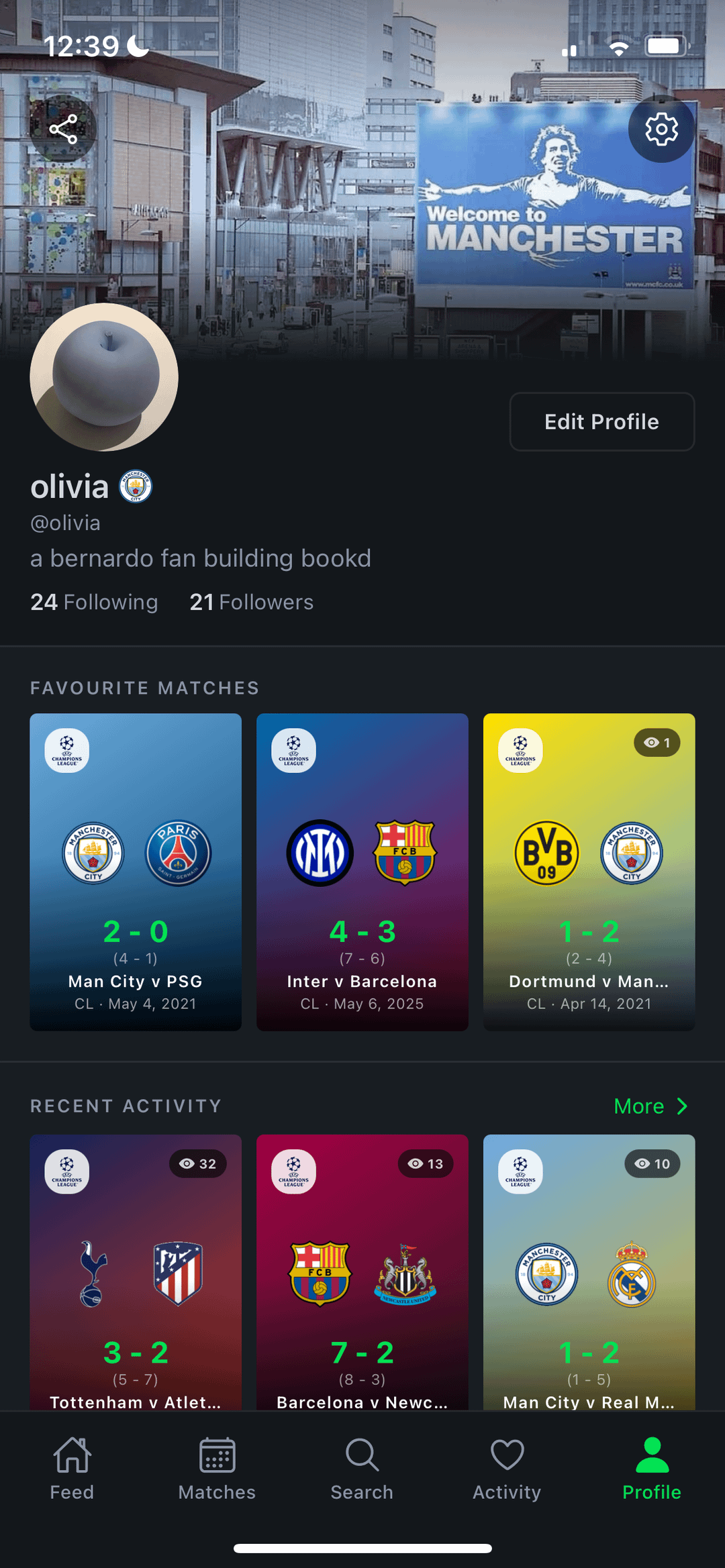725x1568 pixels.
Task: Open the Dortmund v Man City favourite
Action: point(589,872)
